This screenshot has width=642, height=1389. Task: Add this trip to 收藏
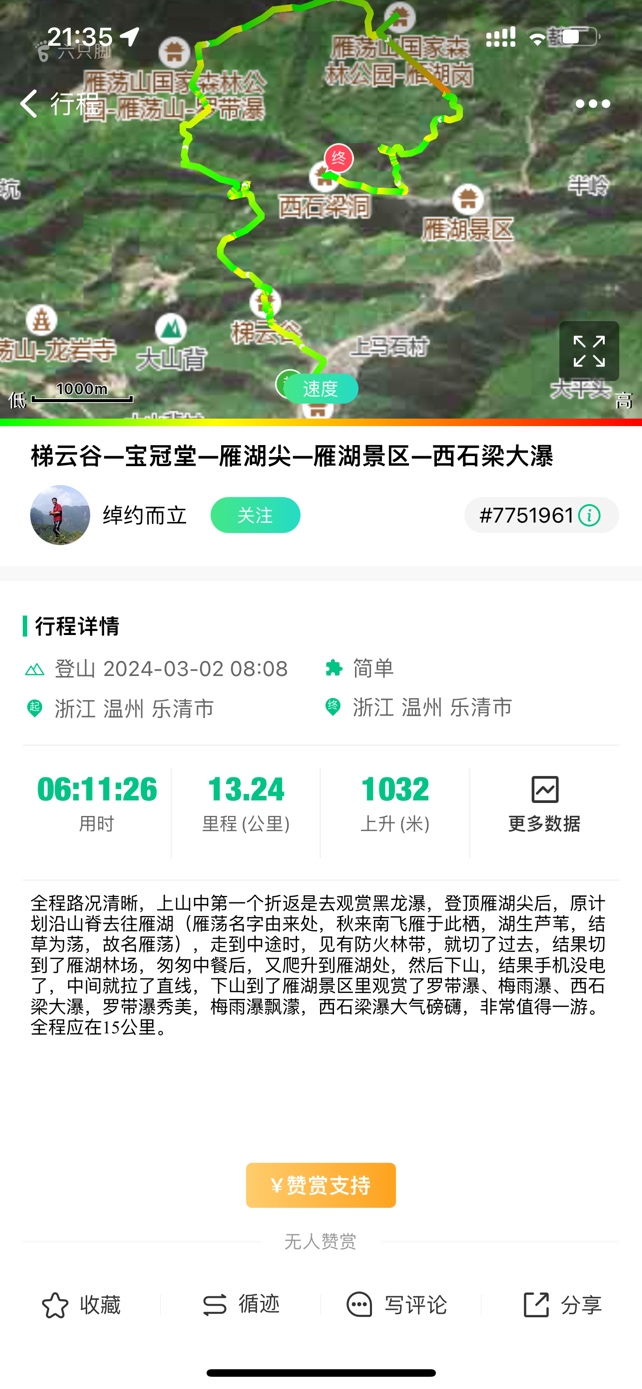[x=82, y=1304]
